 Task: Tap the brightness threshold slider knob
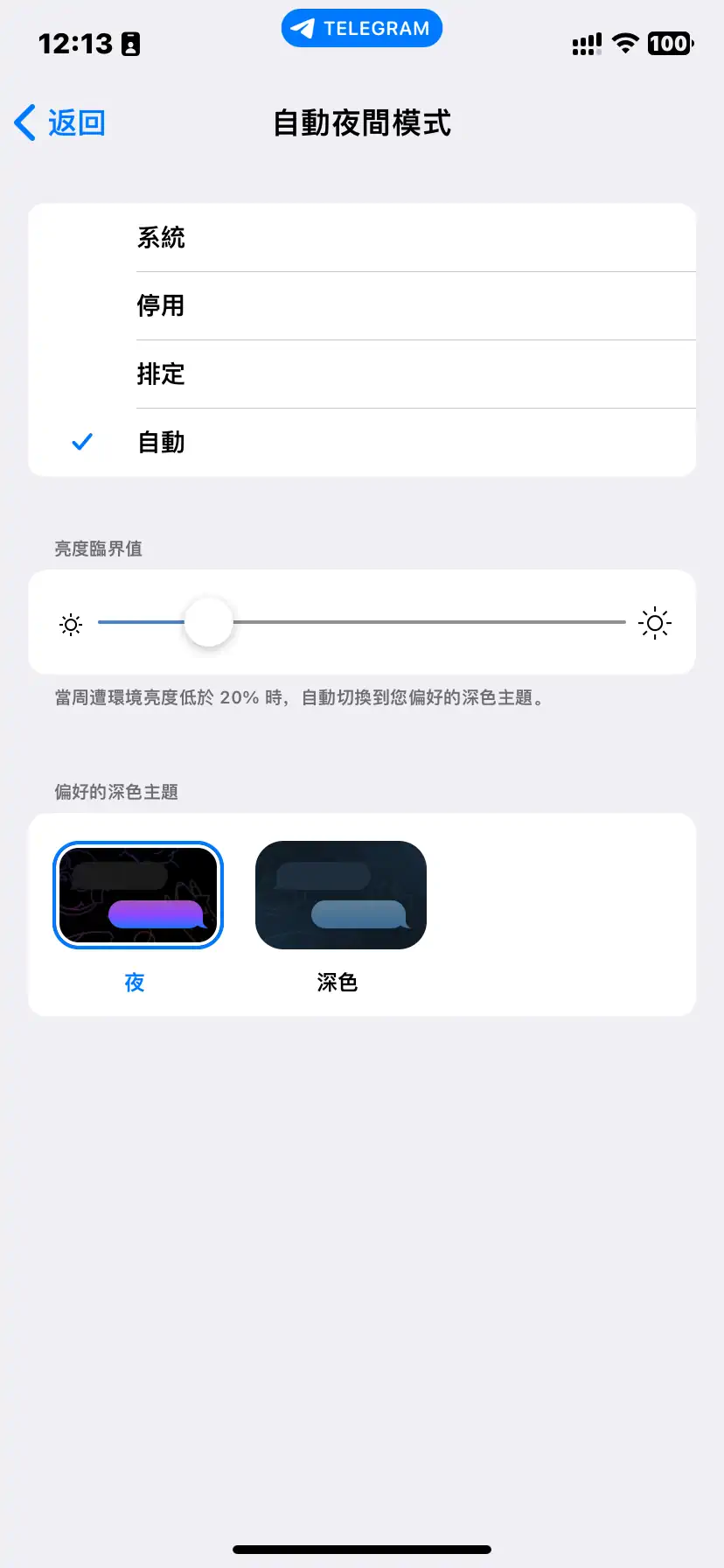(x=208, y=621)
